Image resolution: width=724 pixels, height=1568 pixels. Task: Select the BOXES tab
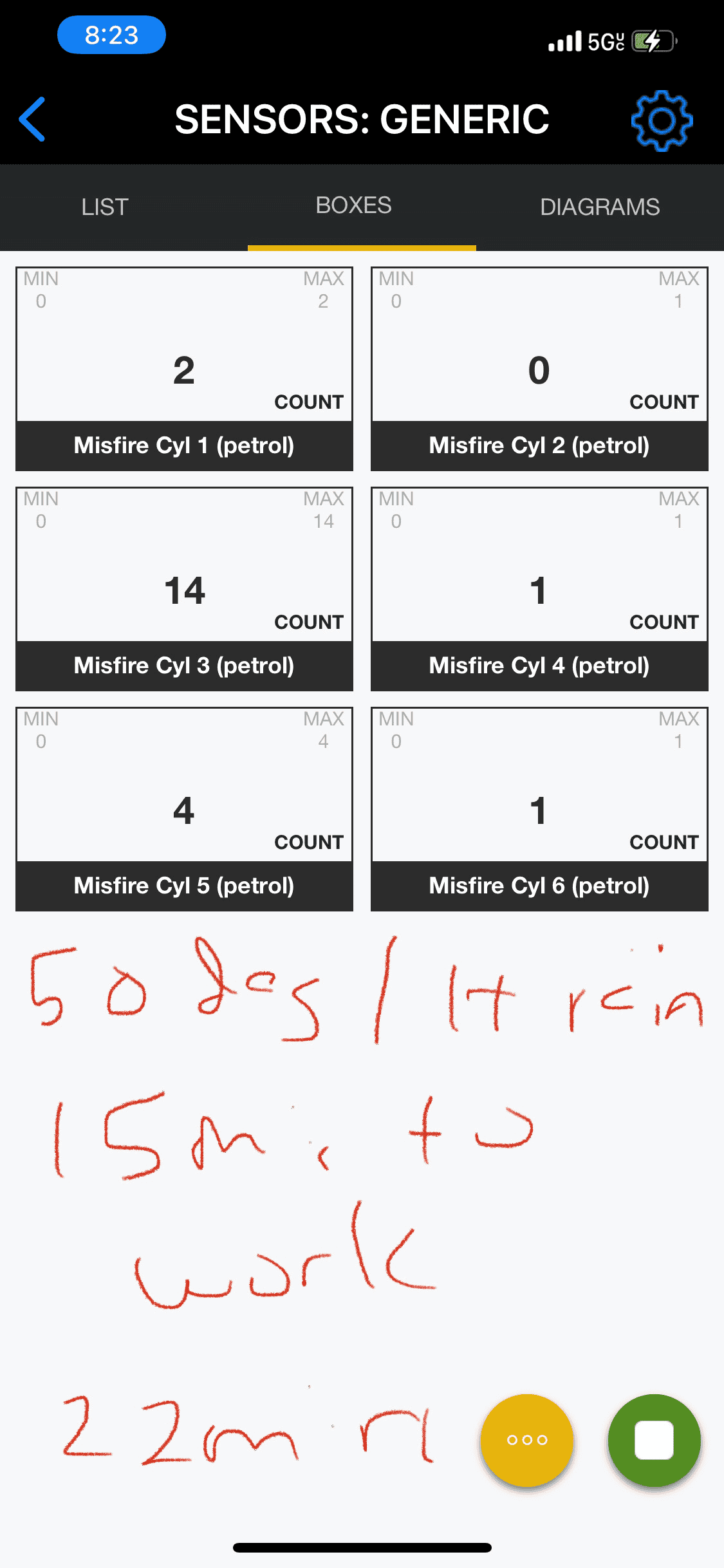pyautogui.click(x=353, y=205)
